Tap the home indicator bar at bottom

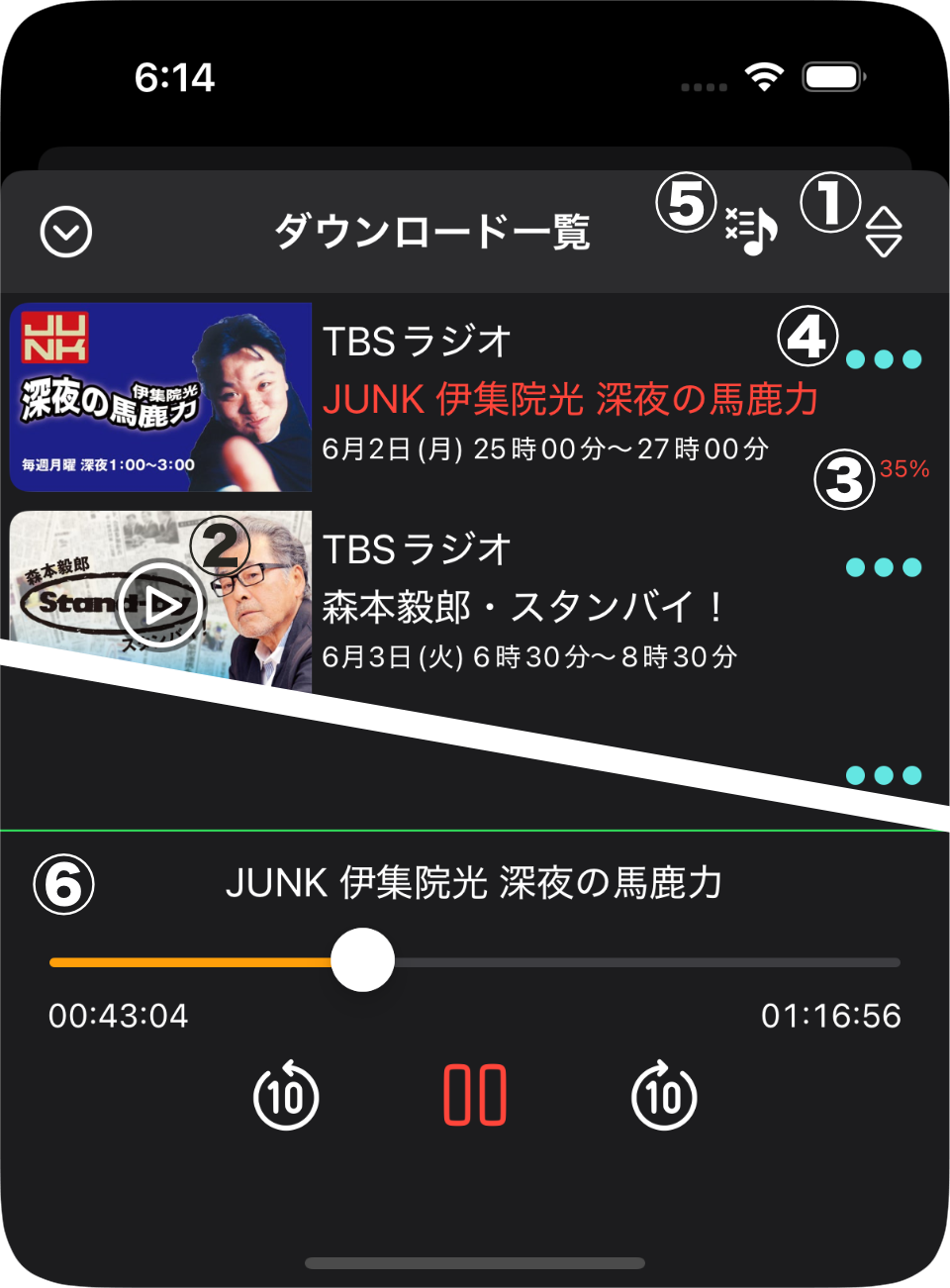[x=475, y=1260]
